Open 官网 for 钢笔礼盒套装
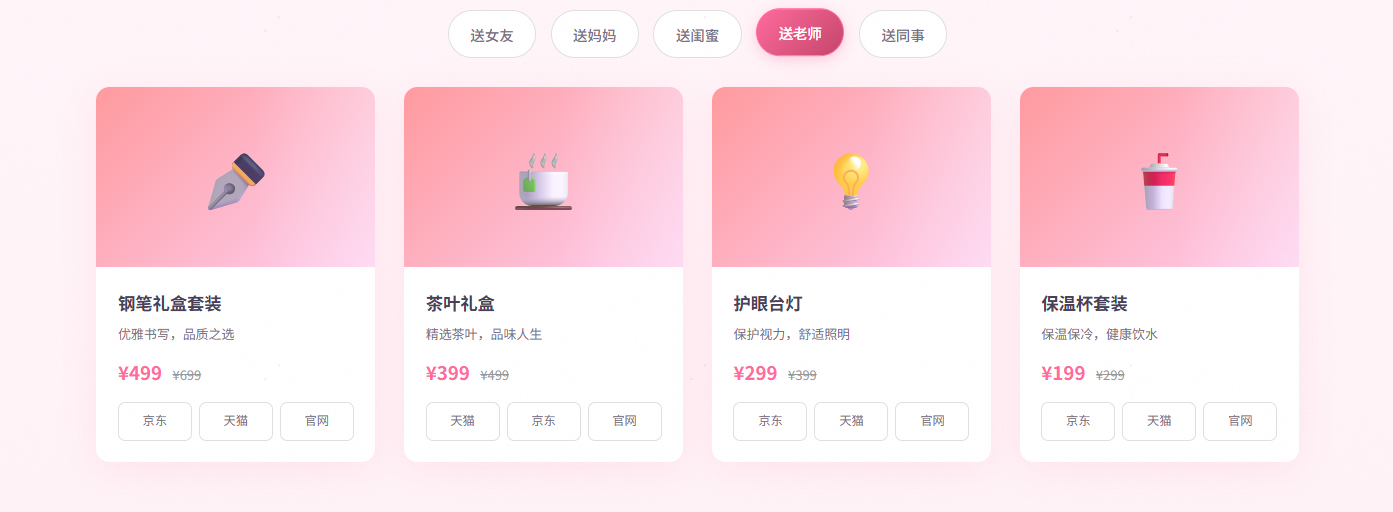This screenshot has width=1393, height=512. tap(317, 421)
